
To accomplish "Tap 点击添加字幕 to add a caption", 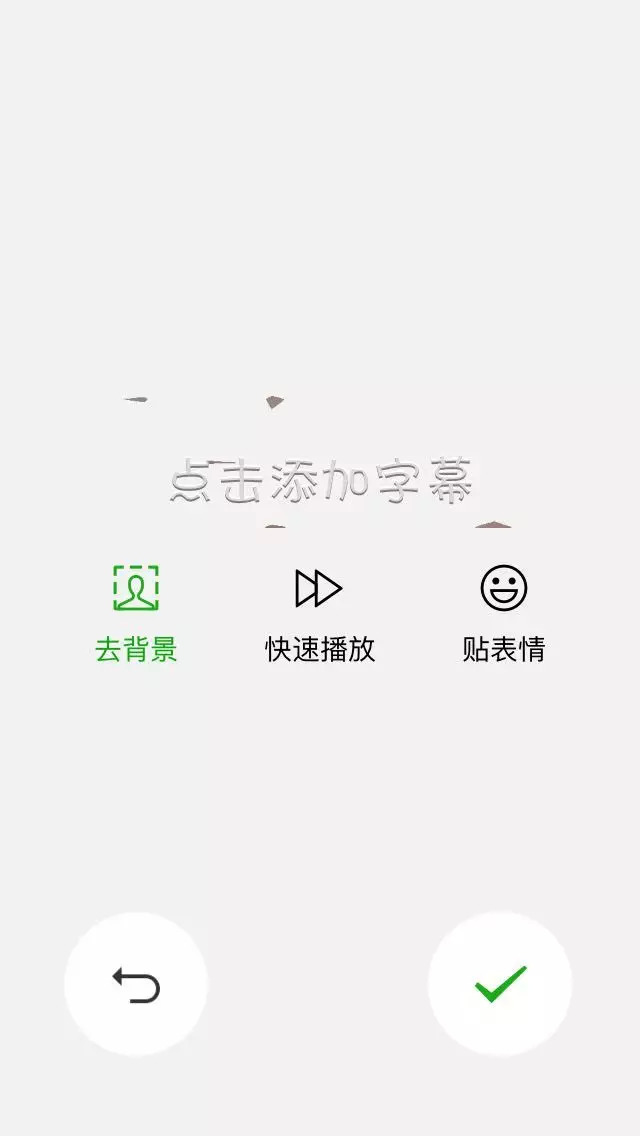I will click(x=320, y=481).
